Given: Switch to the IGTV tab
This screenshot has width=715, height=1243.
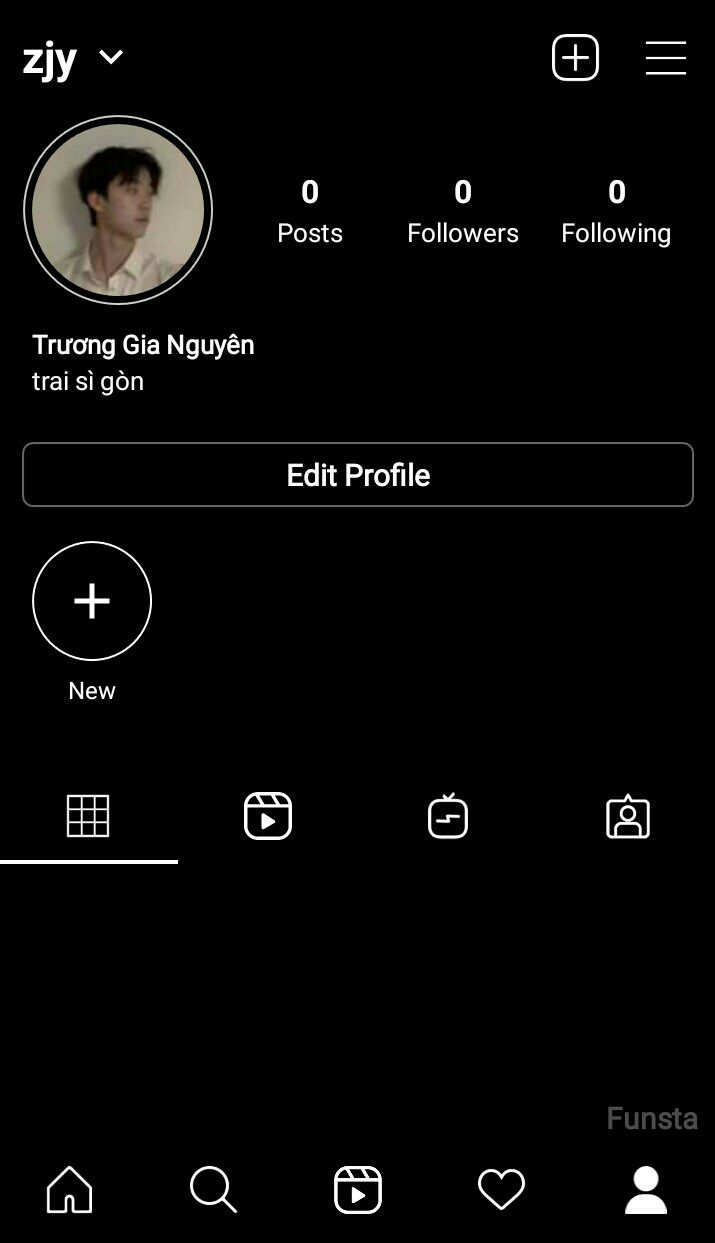Looking at the screenshot, I should [x=447, y=817].
